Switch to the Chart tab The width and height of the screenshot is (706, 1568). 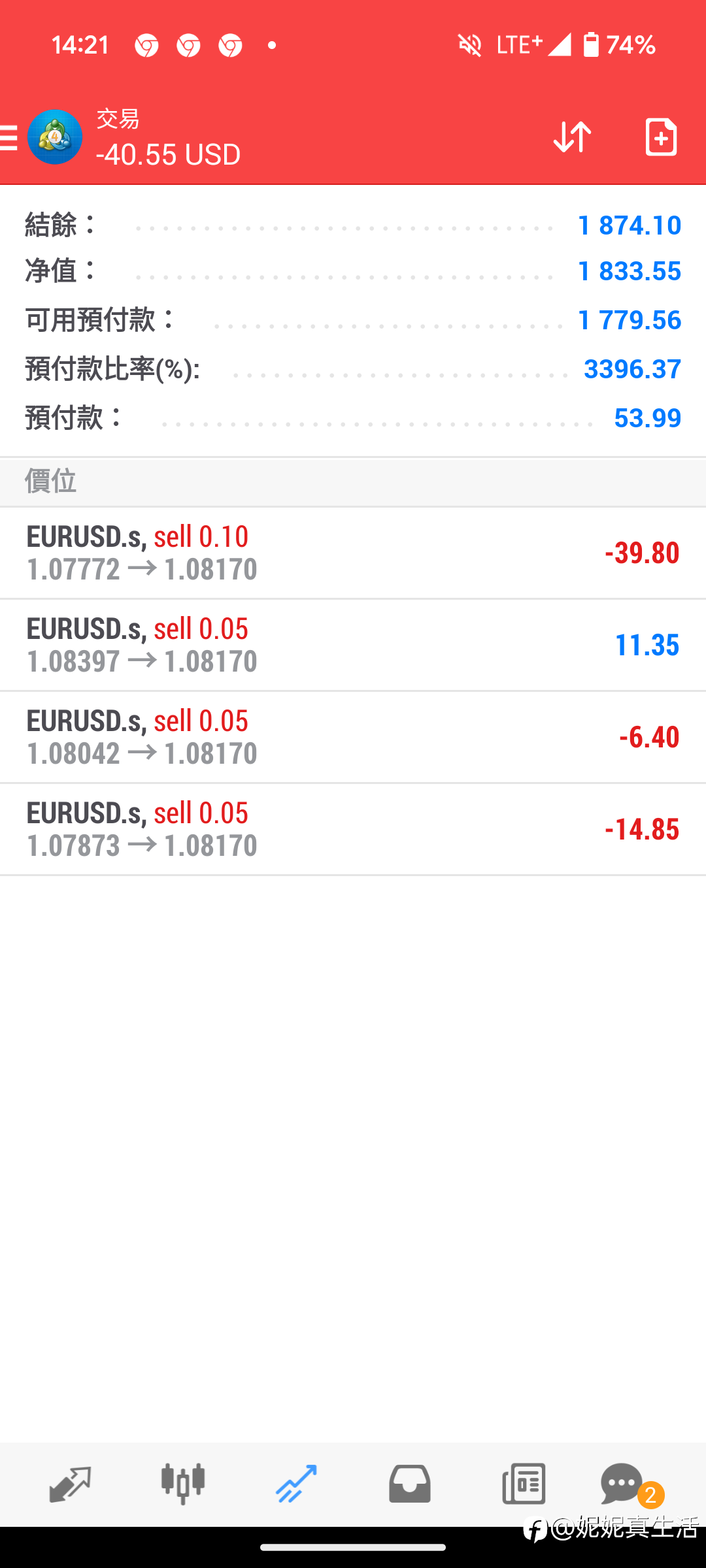pyautogui.click(x=183, y=1484)
